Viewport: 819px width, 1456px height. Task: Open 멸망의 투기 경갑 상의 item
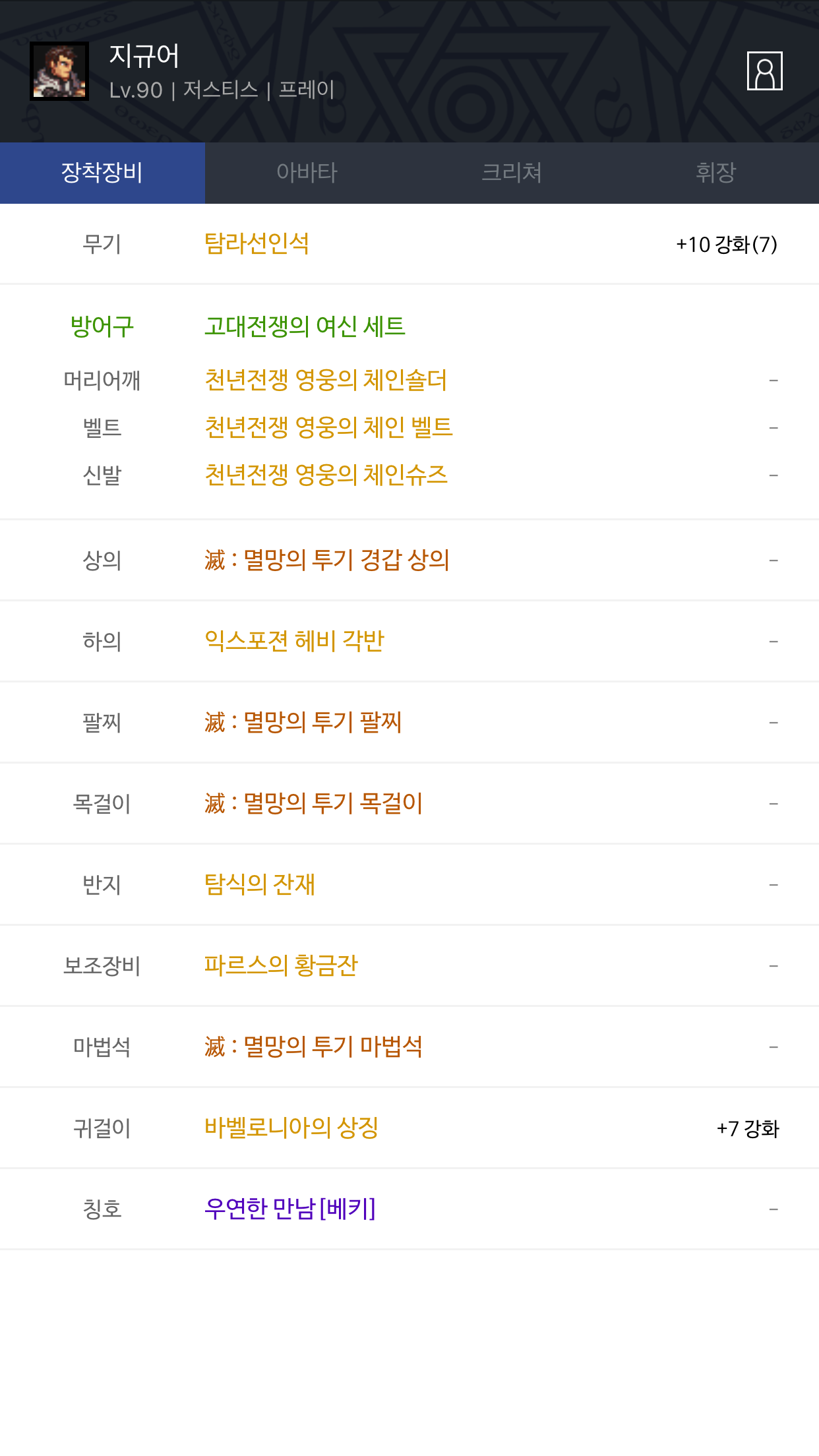pyautogui.click(x=327, y=561)
